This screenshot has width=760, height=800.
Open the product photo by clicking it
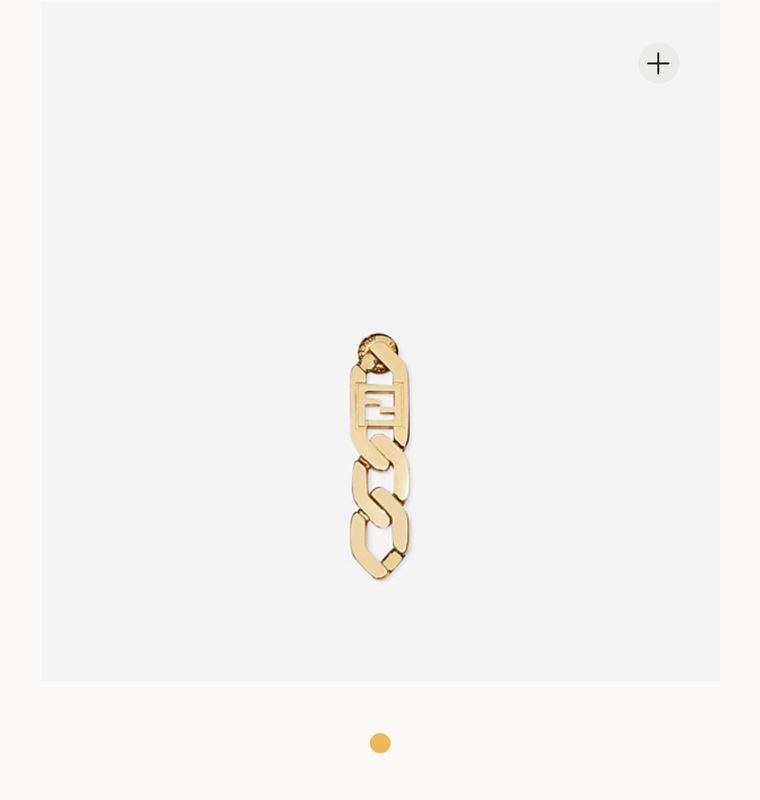(380, 455)
